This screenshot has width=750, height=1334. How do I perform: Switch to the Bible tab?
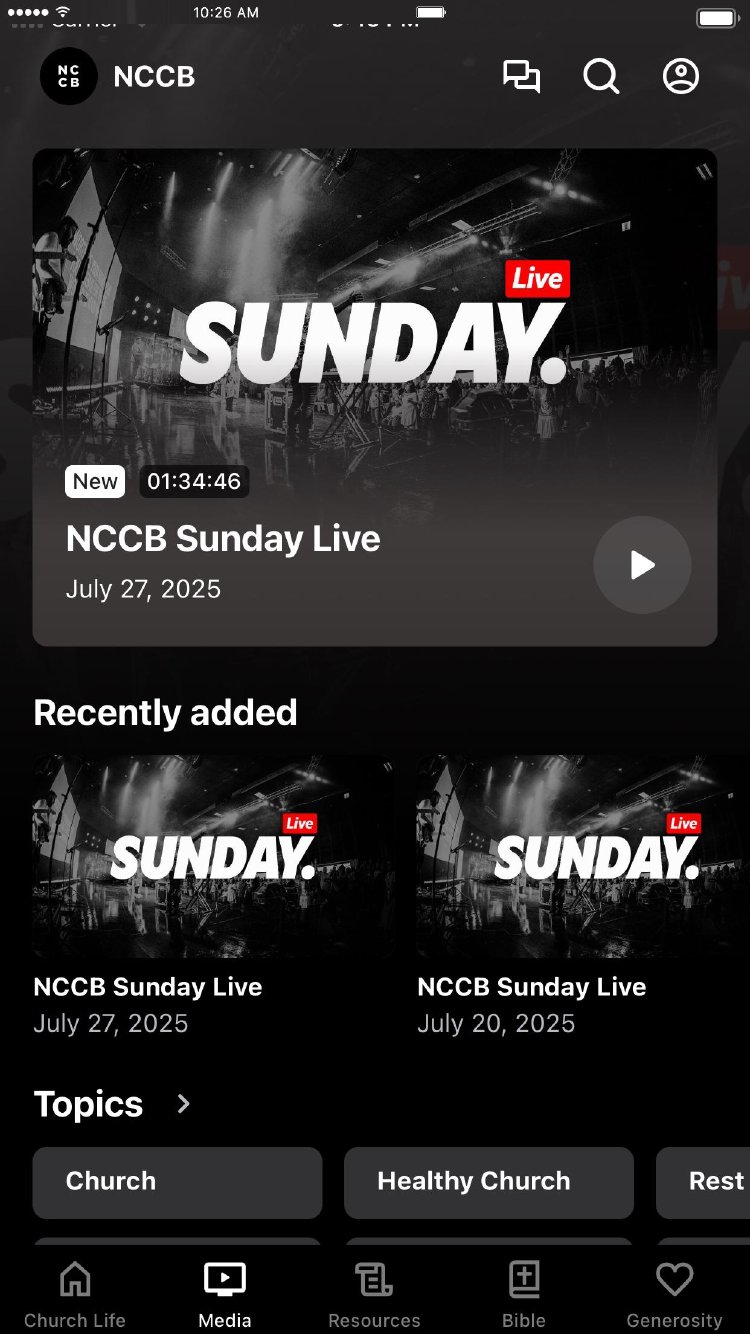(524, 1294)
